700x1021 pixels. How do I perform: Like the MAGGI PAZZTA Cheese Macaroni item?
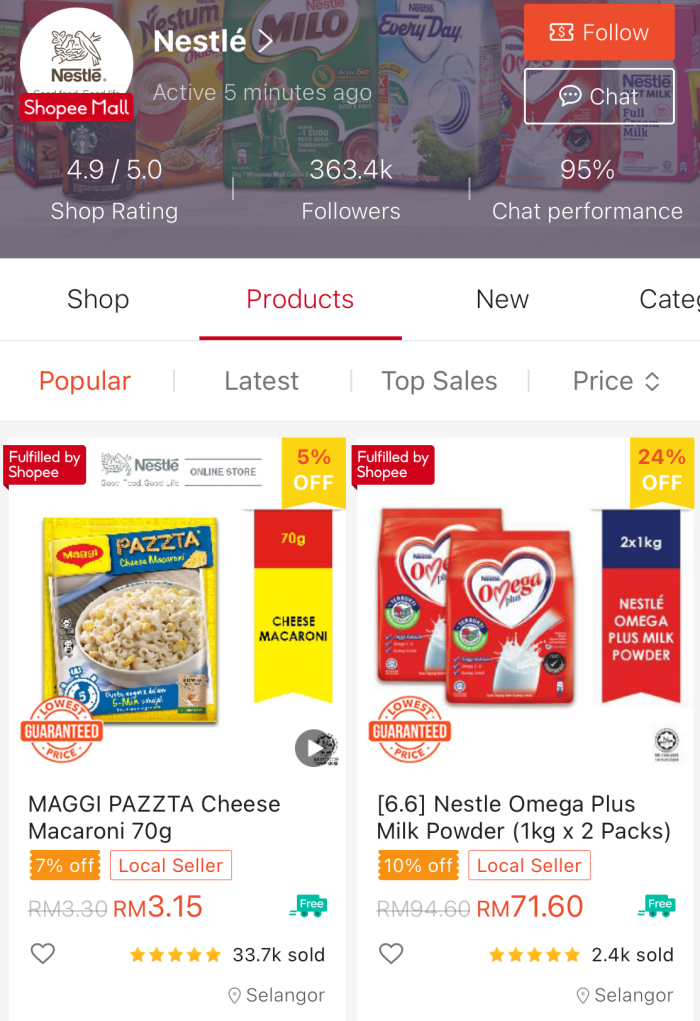[43, 954]
